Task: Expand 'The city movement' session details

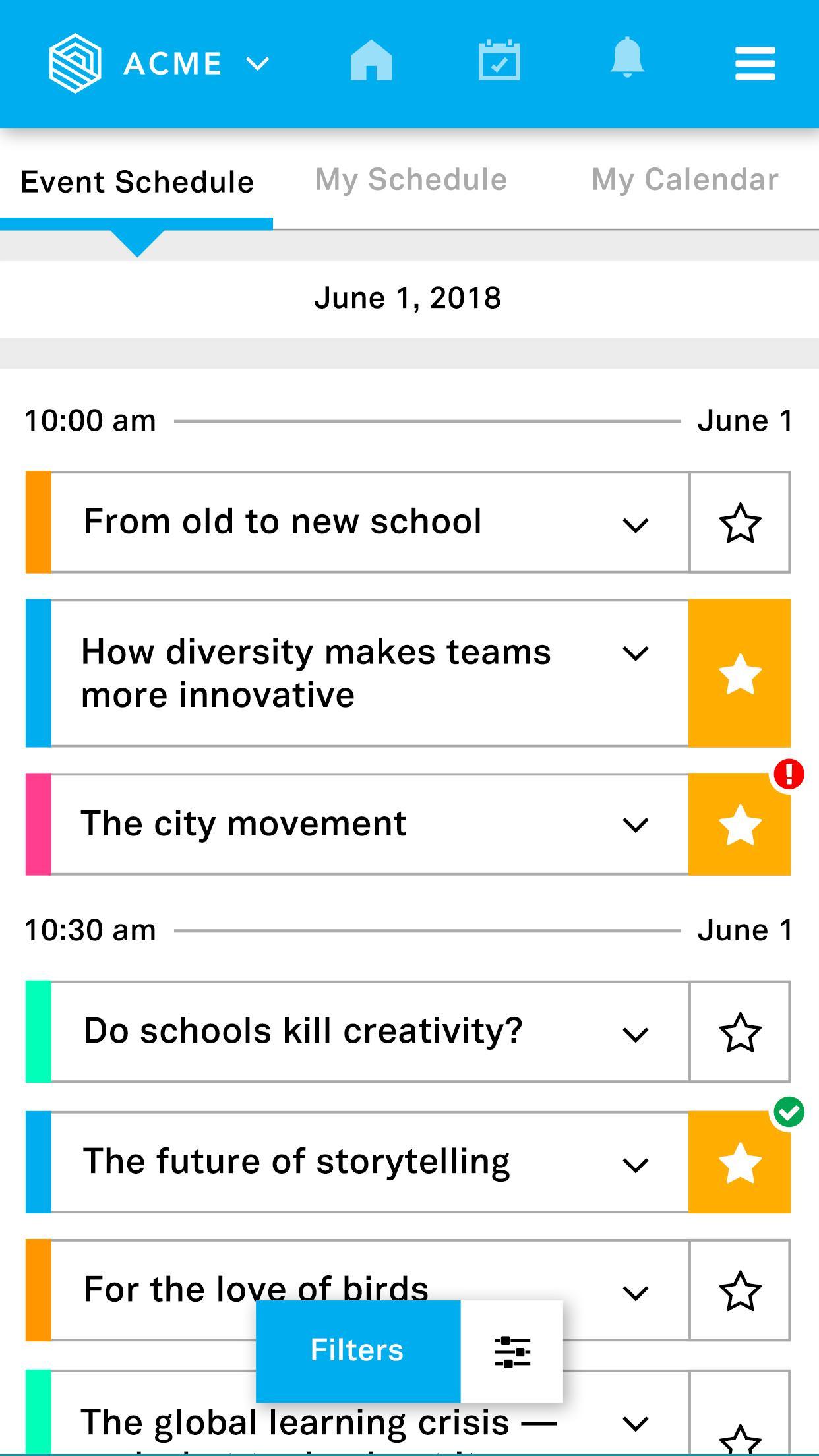Action: 635,824
